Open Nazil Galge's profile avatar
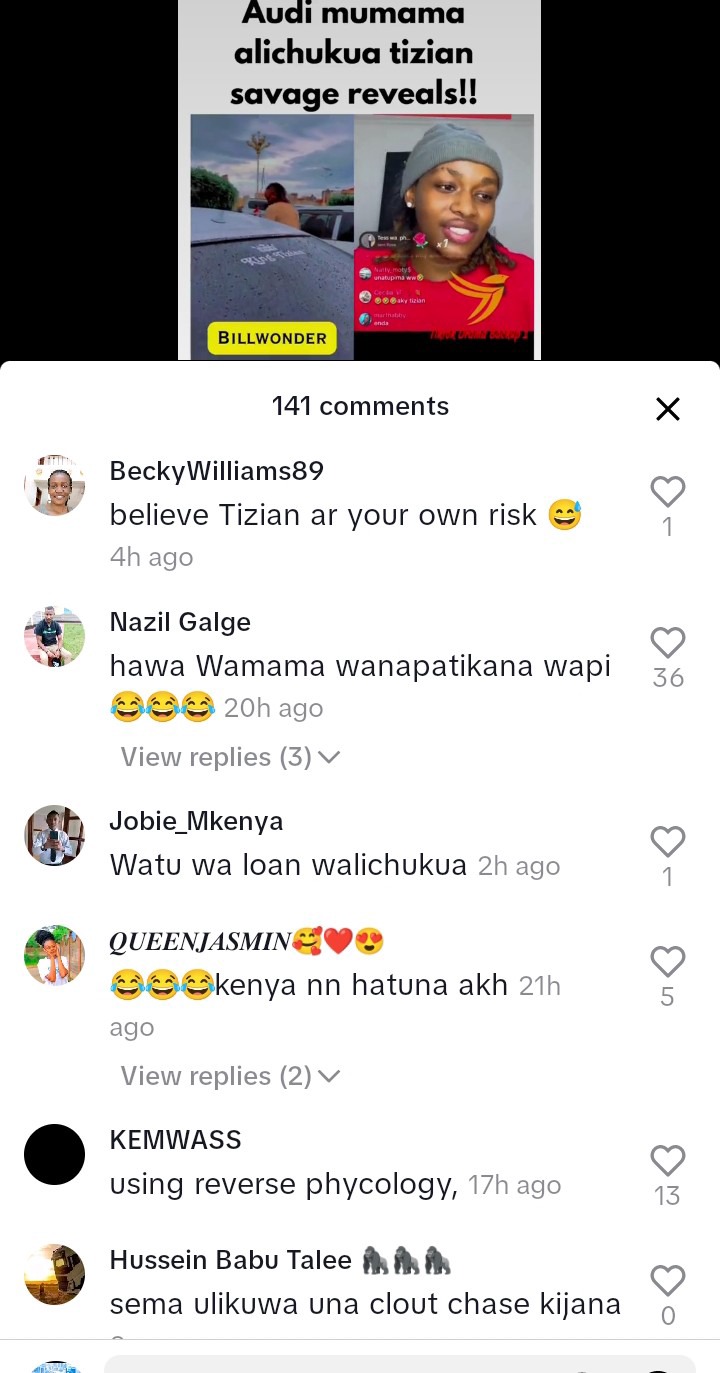This screenshot has height=1373, width=720. click(54, 636)
